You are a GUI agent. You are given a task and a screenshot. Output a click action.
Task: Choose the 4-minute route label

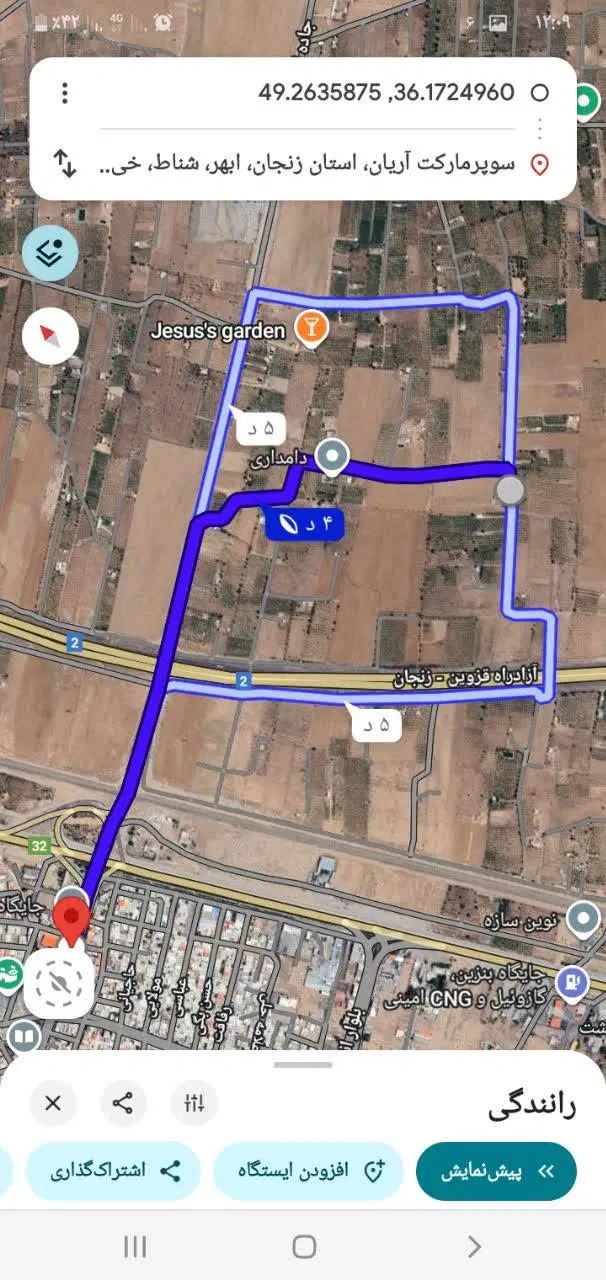tap(305, 525)
